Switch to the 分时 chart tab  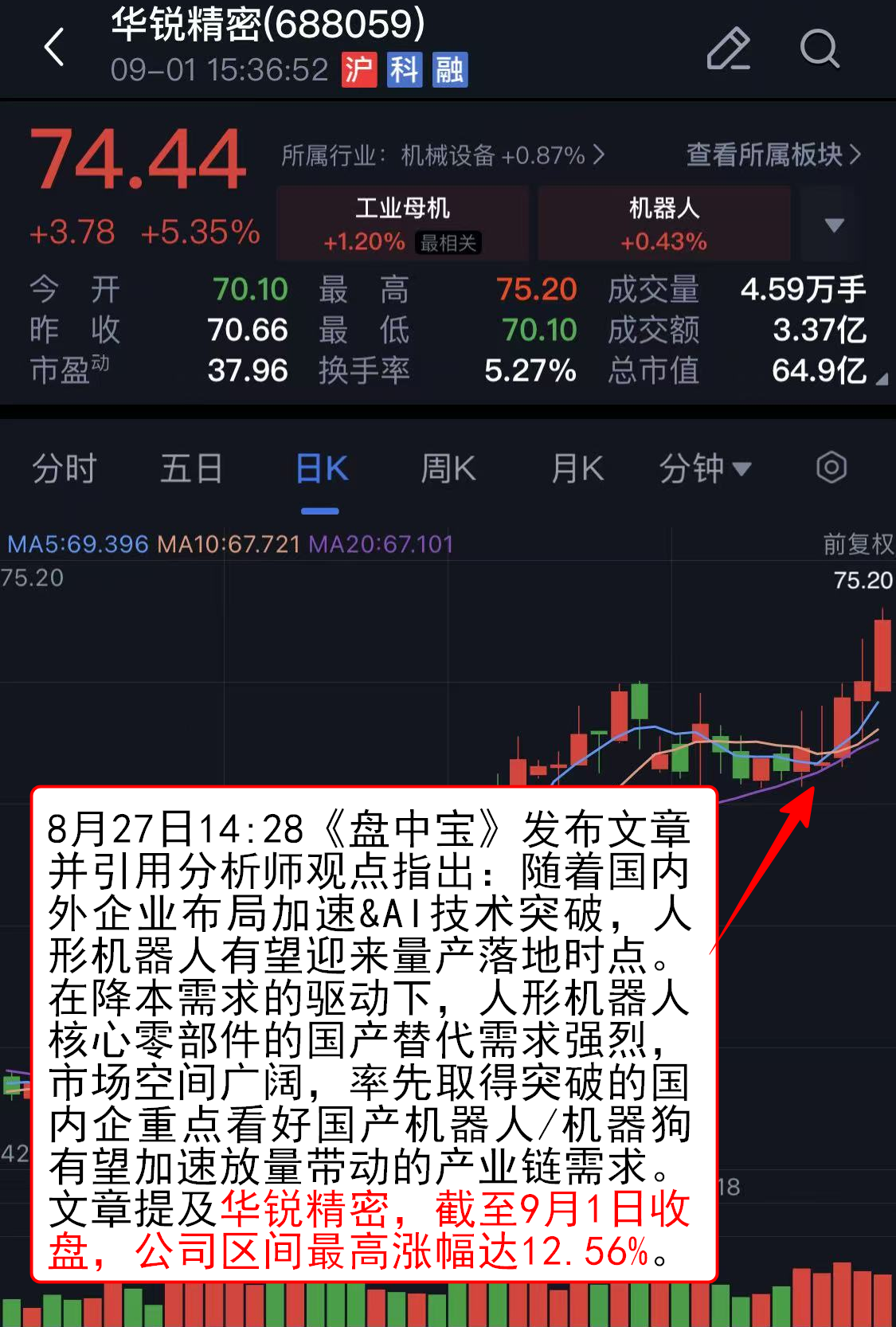(x=65, y=468)
